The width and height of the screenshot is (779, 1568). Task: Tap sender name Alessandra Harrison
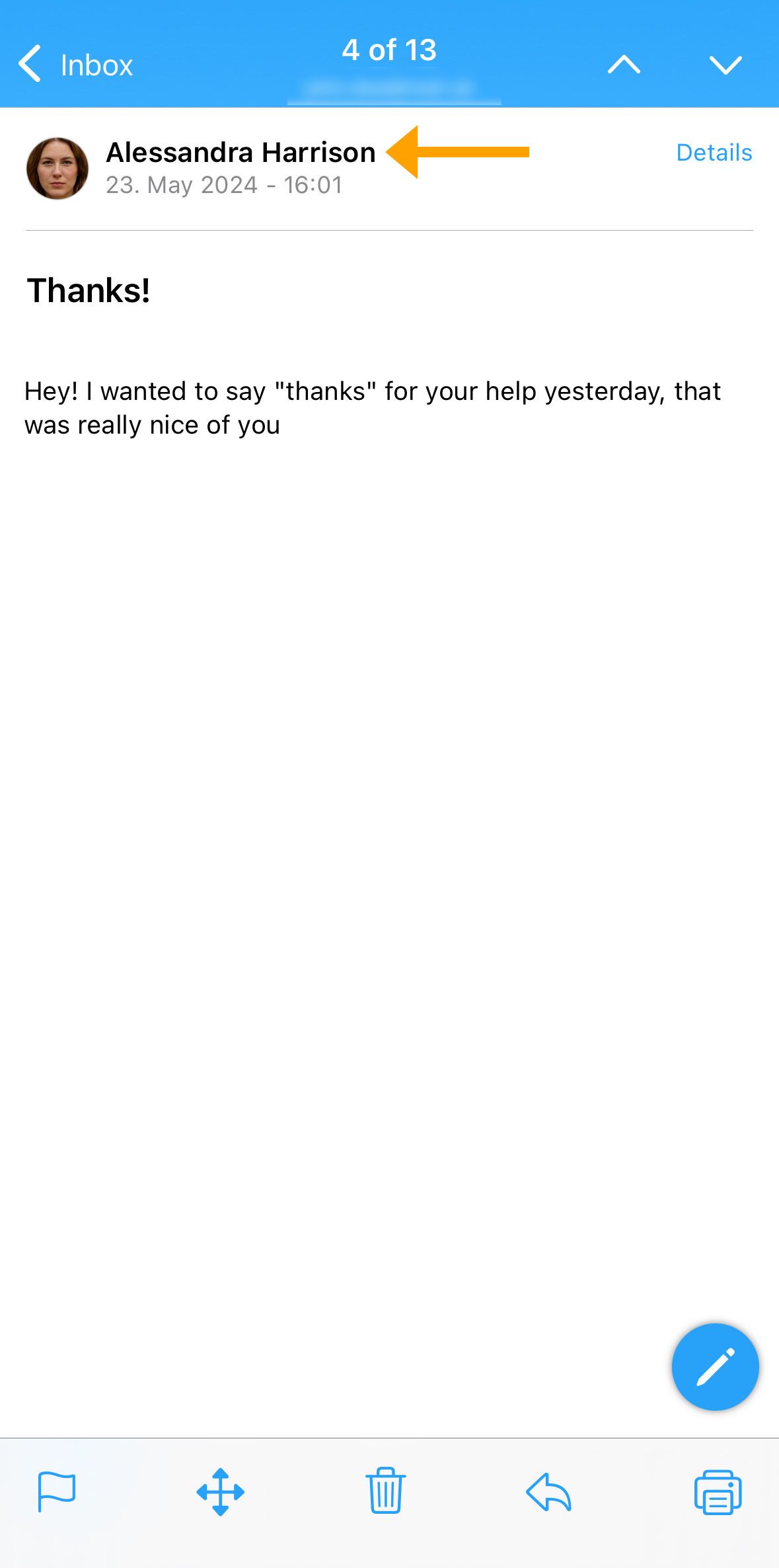point(241,152)
